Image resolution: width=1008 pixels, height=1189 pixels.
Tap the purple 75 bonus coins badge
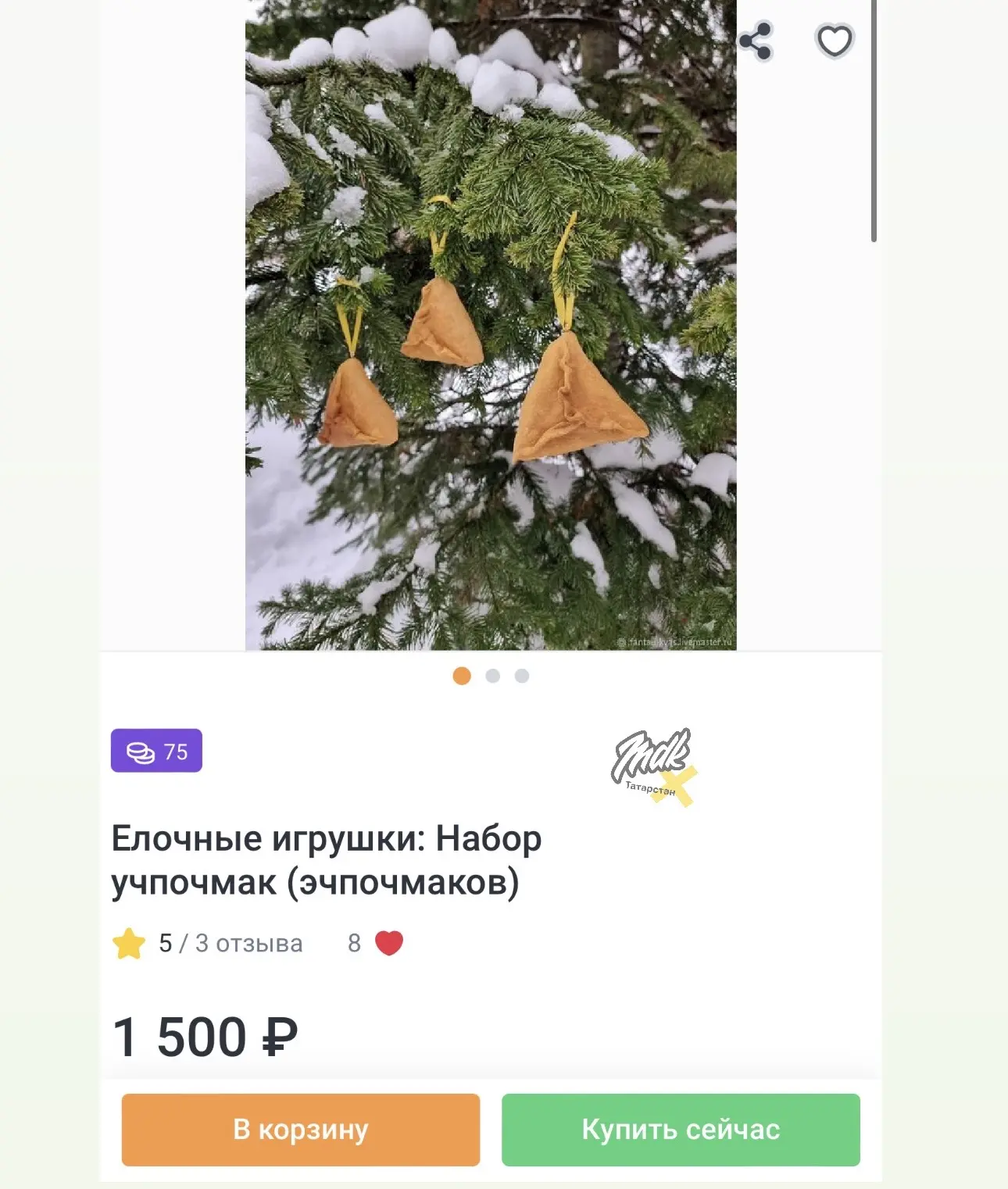(x=156, y=751)
